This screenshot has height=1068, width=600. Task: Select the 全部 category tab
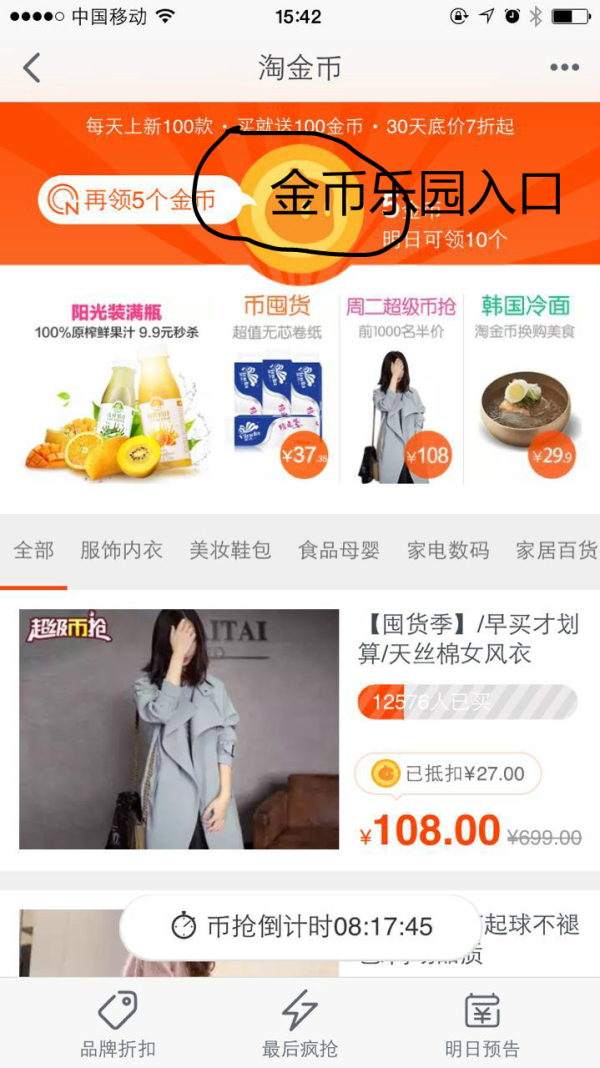click(x=33, y=550)
